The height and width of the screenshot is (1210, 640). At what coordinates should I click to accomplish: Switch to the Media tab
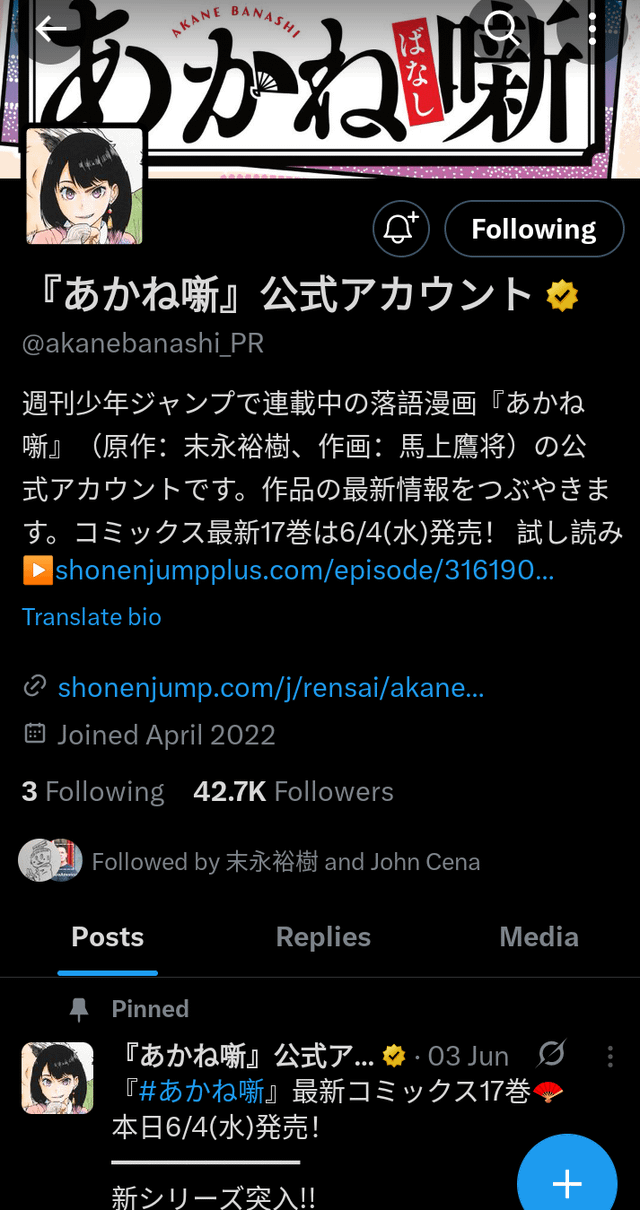[x=539, y=937]
